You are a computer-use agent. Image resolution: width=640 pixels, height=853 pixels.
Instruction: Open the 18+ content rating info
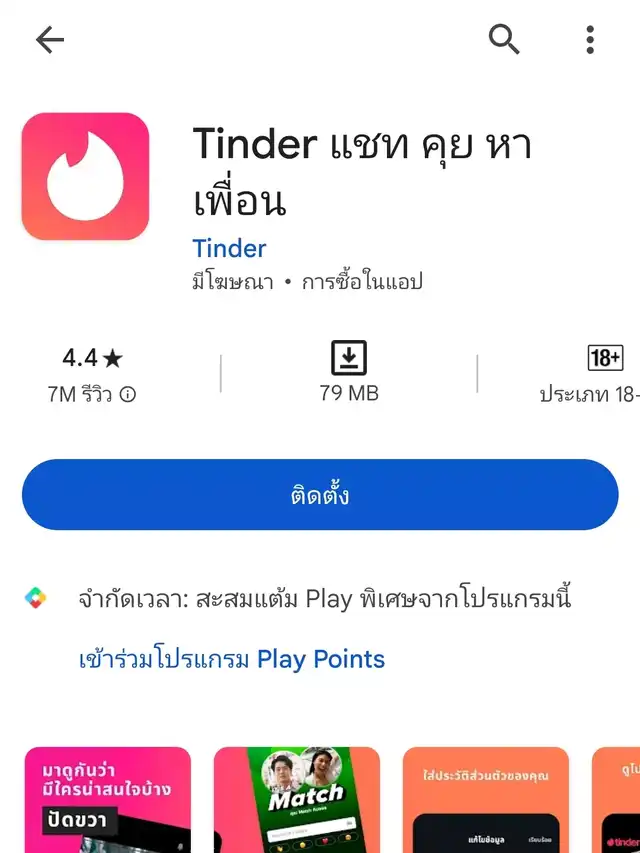coord(605,373)
